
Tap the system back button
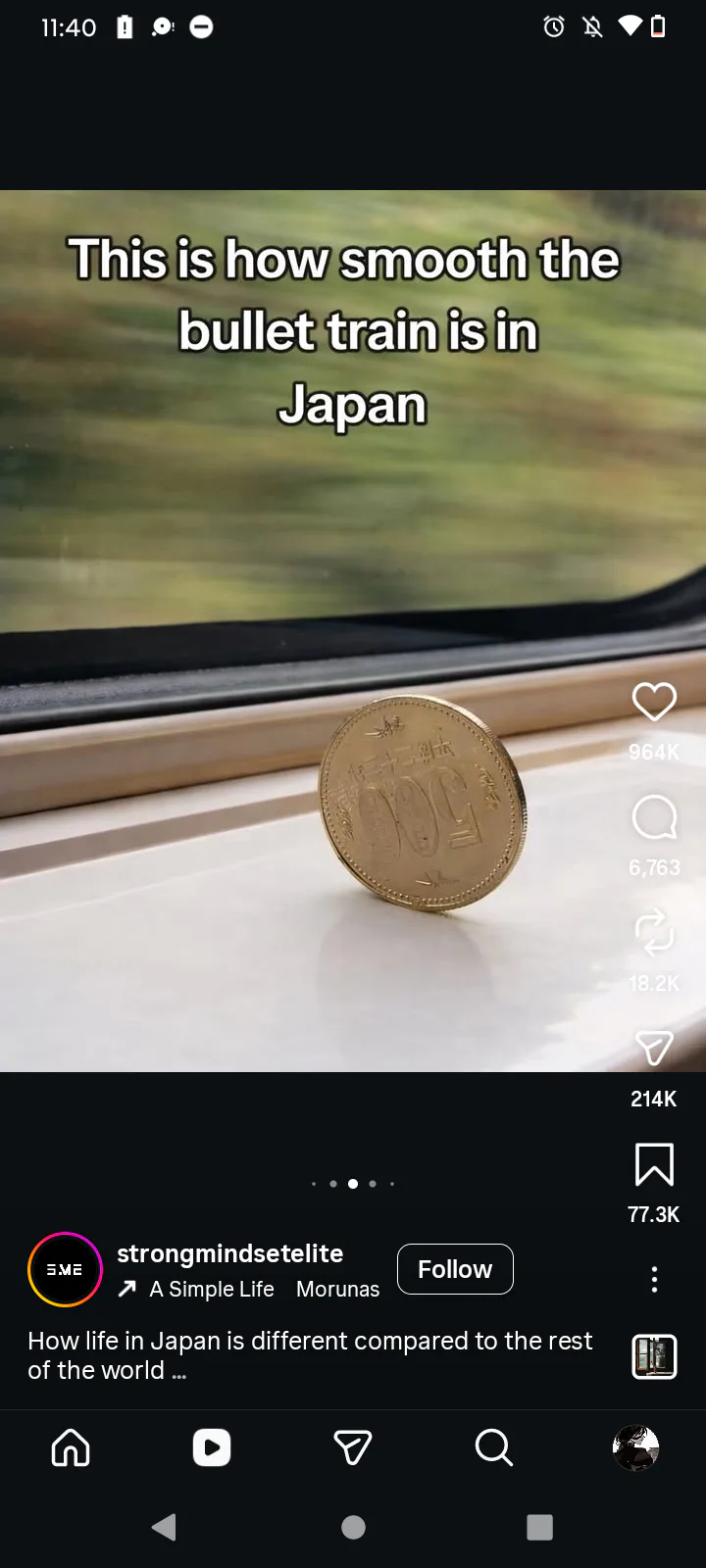pos(165,1527)
